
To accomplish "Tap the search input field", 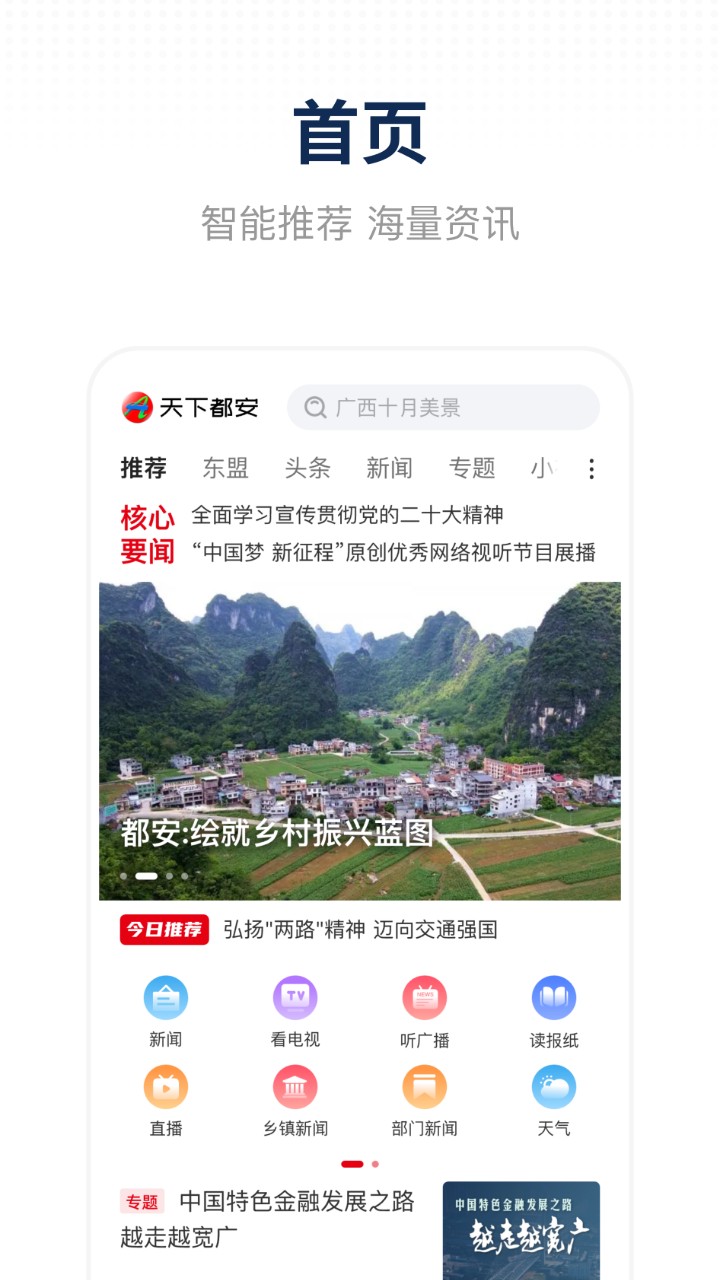I will click(445, 407).
